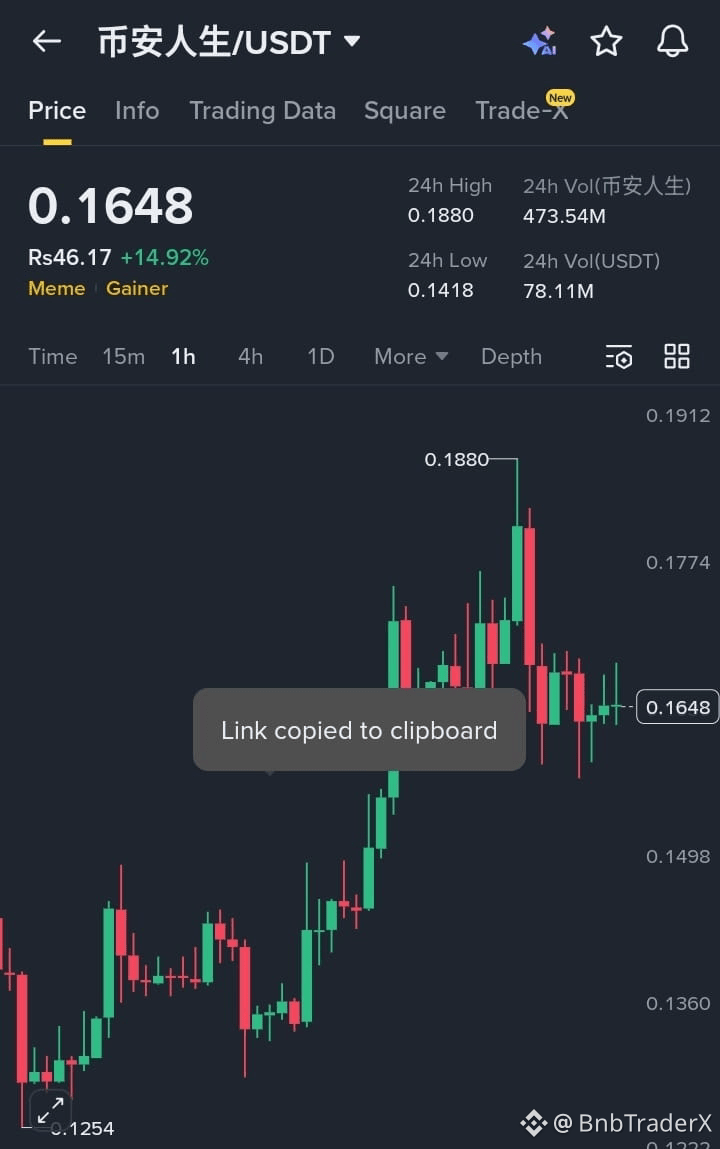
Task: Open the trading pair dropdown
Action: click(351, 41)
